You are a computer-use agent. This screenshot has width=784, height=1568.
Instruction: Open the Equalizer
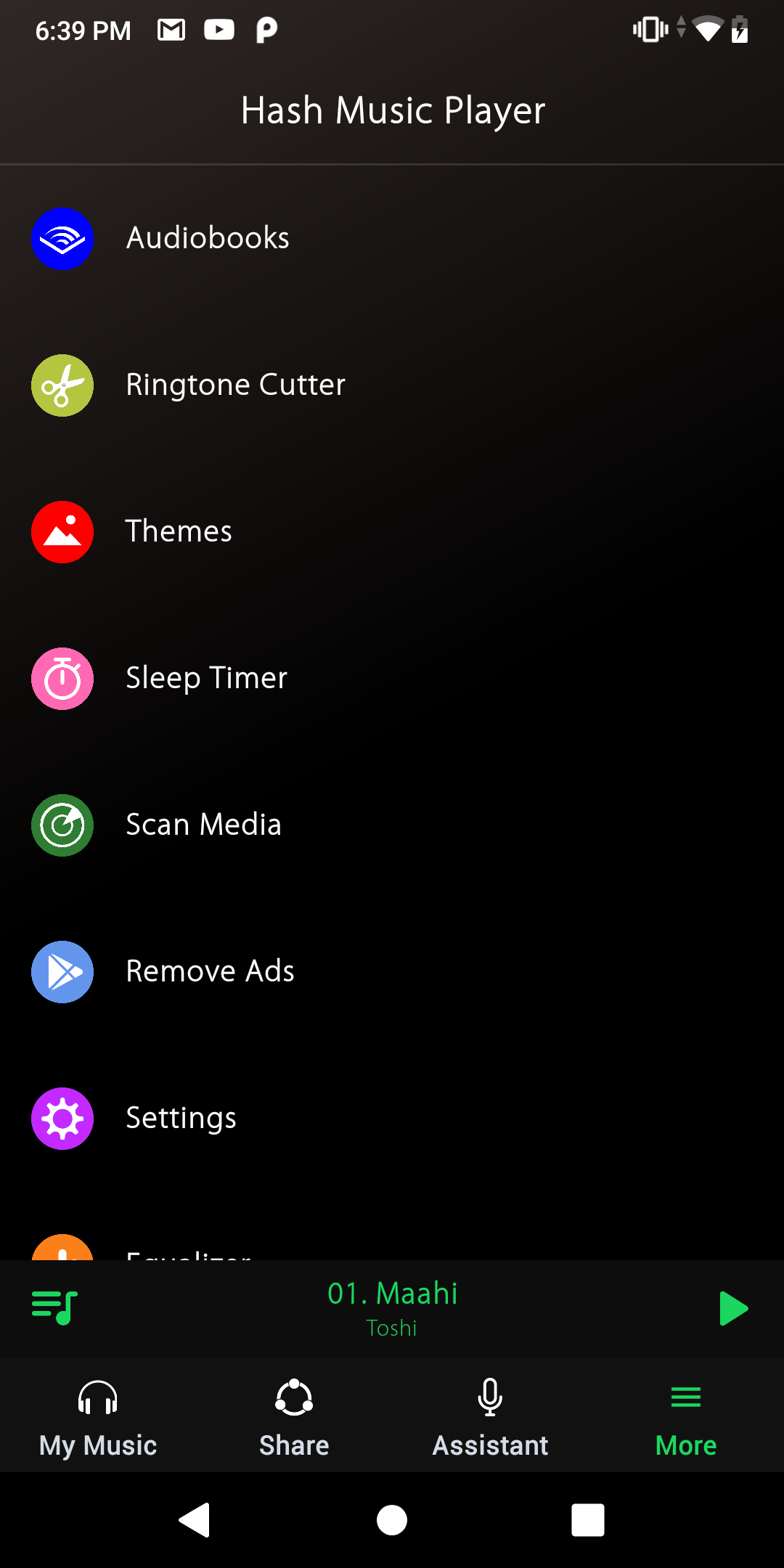[187, 1254]
